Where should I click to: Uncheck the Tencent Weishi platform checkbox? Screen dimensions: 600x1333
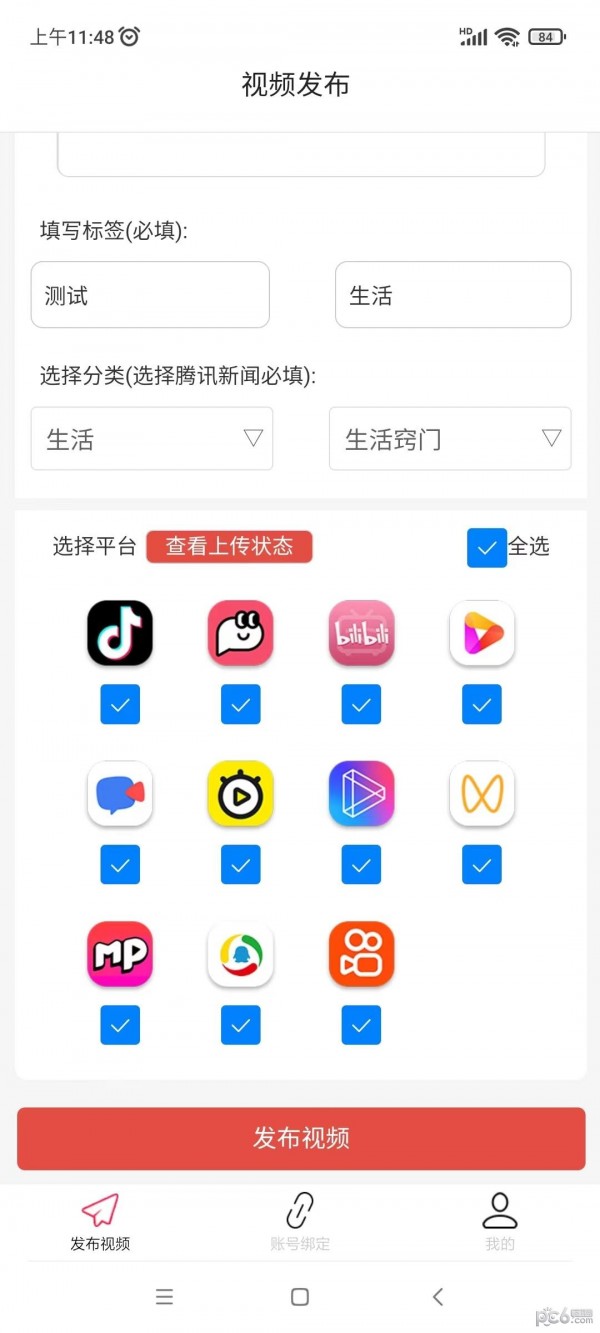(361, 865)
